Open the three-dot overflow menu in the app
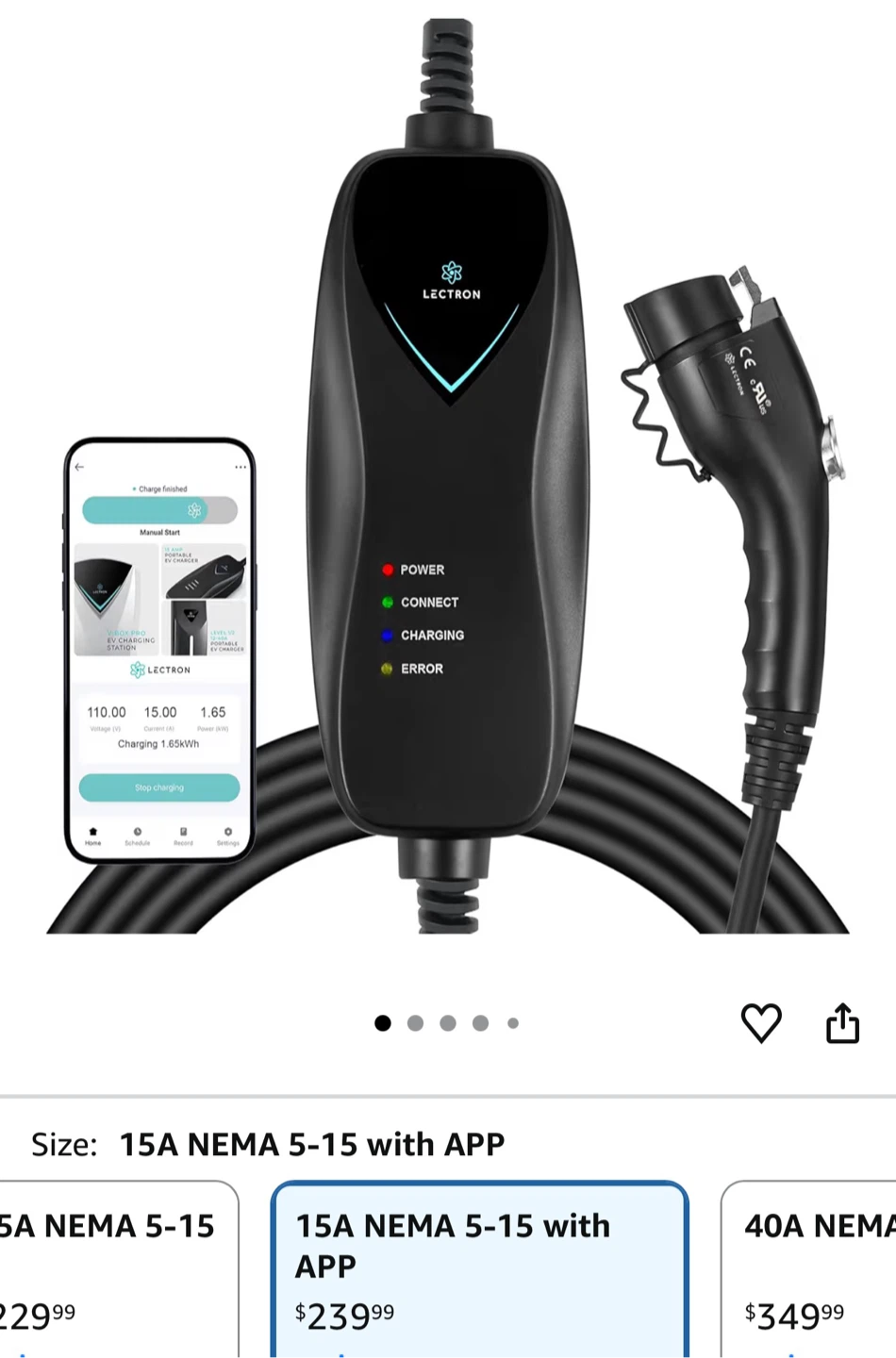This screenshot has height=1358, width=896. tap(240, 467)
